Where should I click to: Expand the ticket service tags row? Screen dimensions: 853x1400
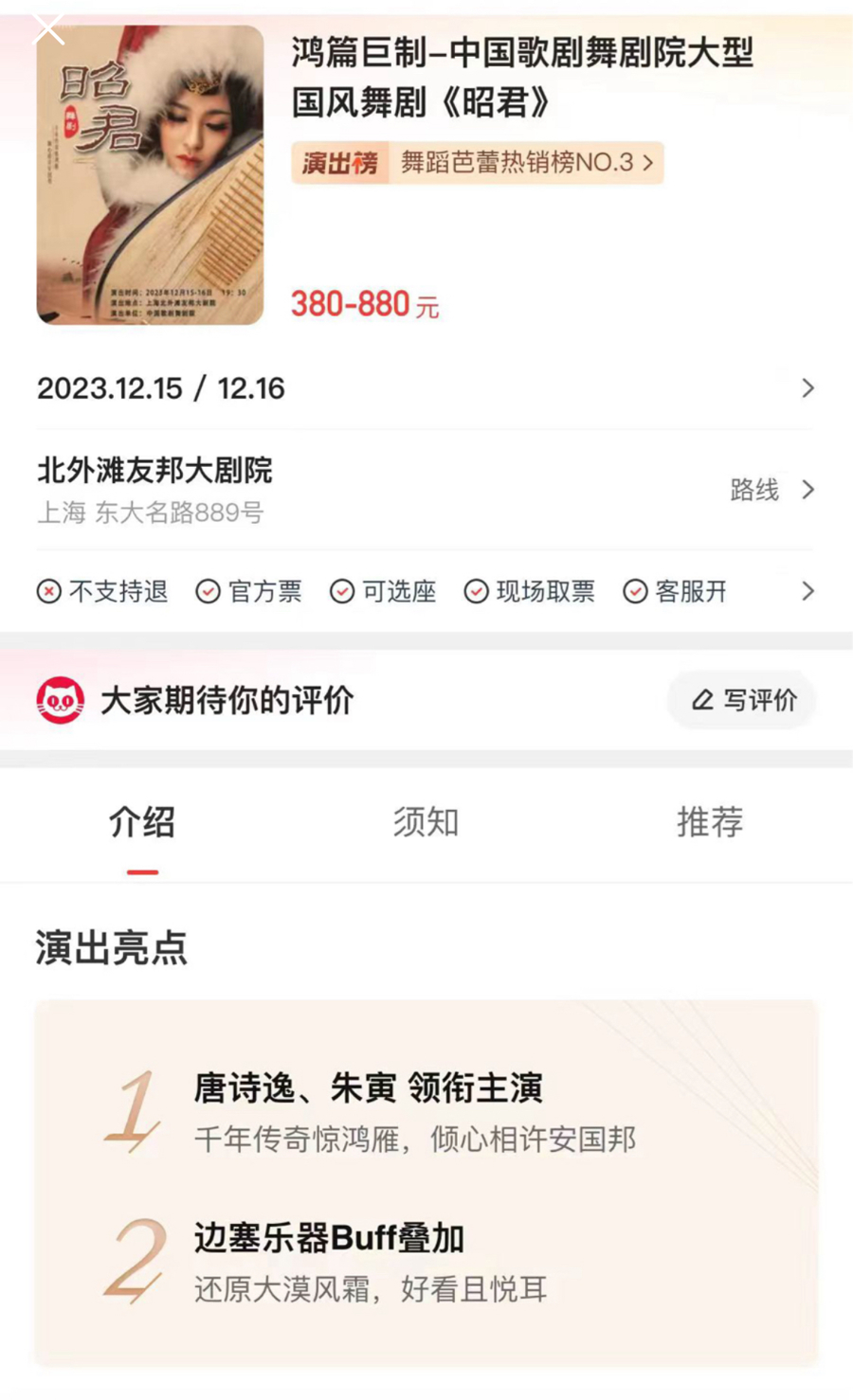tap(807, 591)
